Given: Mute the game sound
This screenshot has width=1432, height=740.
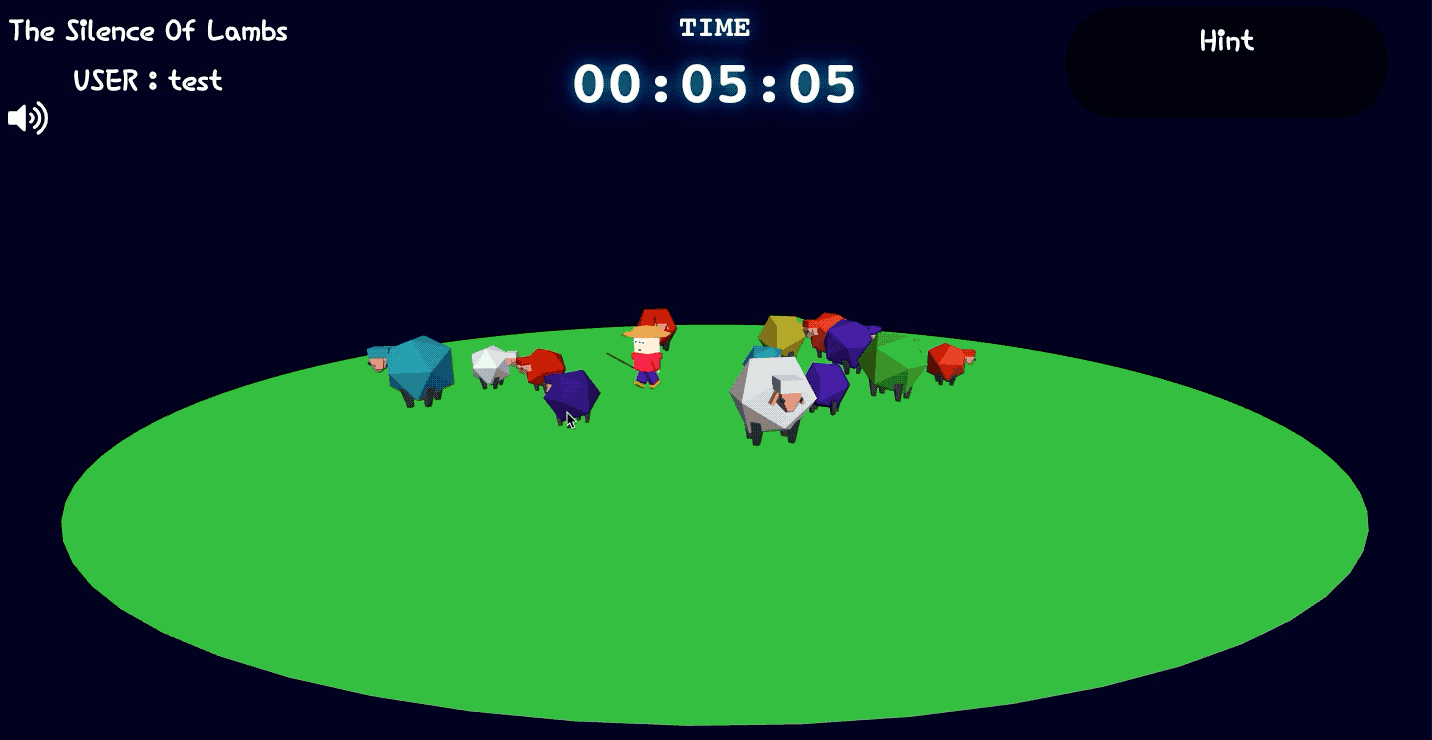Looking at the screenshot, I should click(x=28, y=119).
